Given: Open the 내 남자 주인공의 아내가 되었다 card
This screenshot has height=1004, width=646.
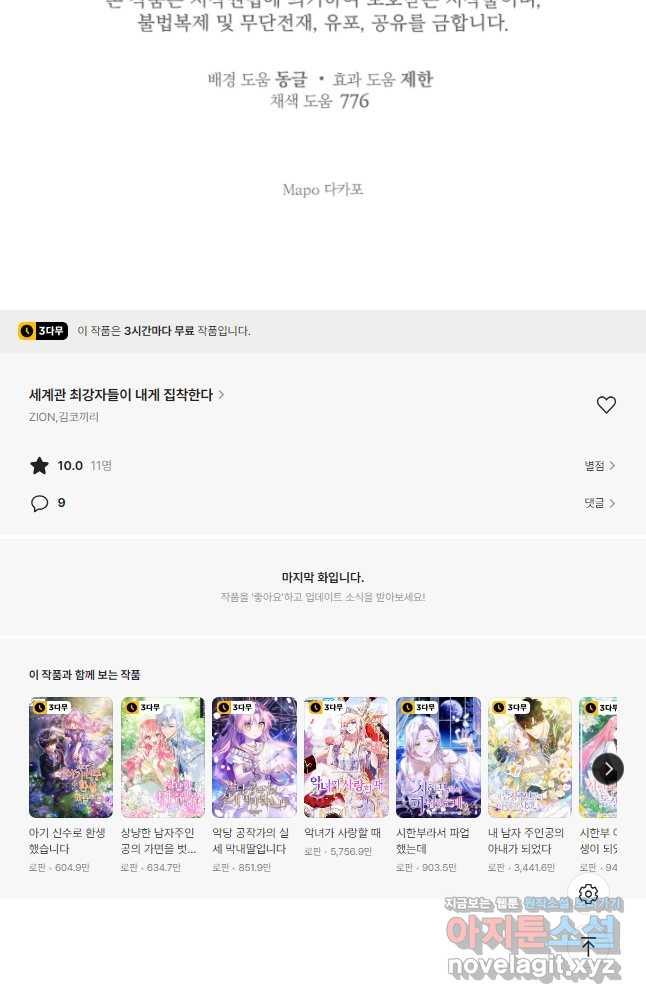Looking at the screenshot, I should tap(530, 758).
